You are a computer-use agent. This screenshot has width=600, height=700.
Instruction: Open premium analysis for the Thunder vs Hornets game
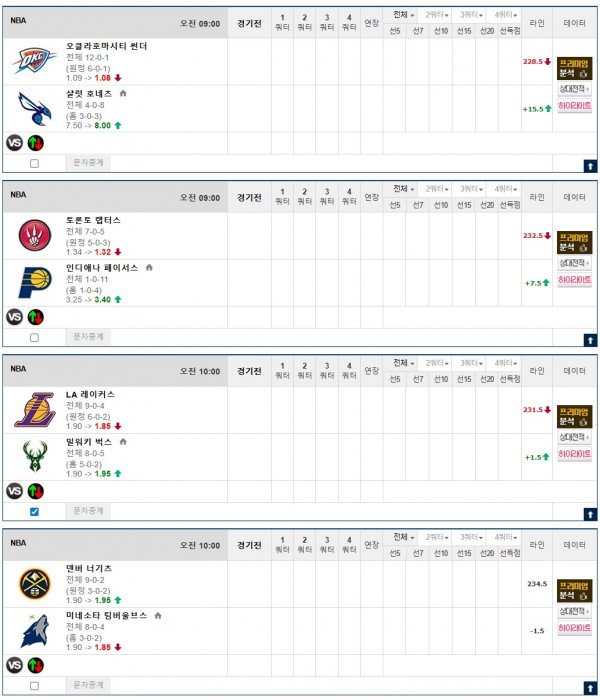pos(574,68)
